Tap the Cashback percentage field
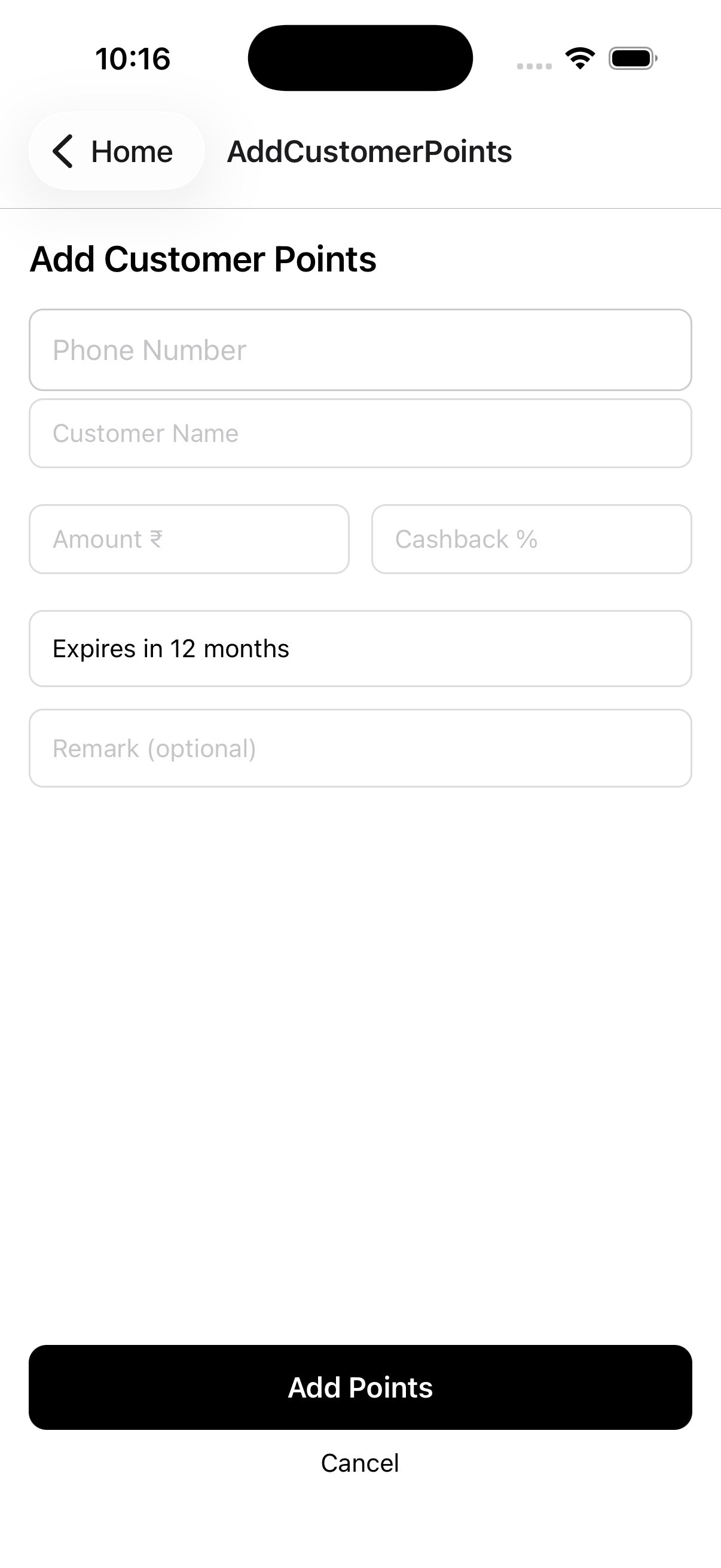Screen dimensions: 721x1568 [x=530, y=539]
